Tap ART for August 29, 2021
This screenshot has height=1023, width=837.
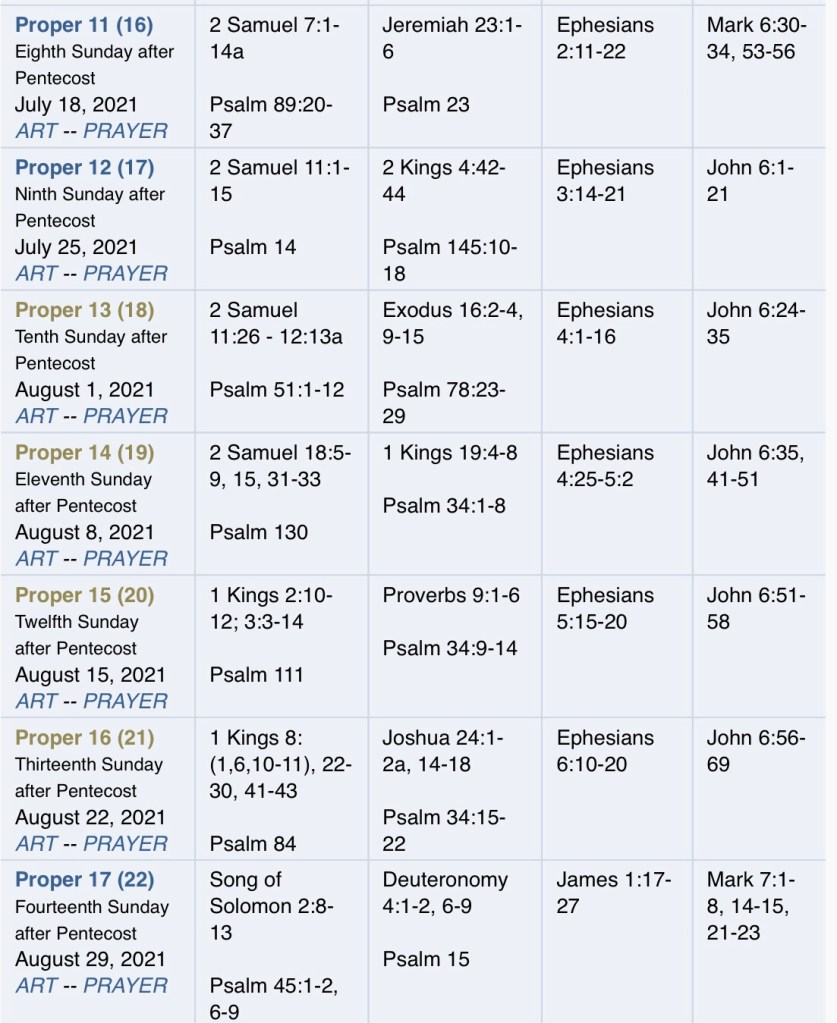[x=36, y=986]
